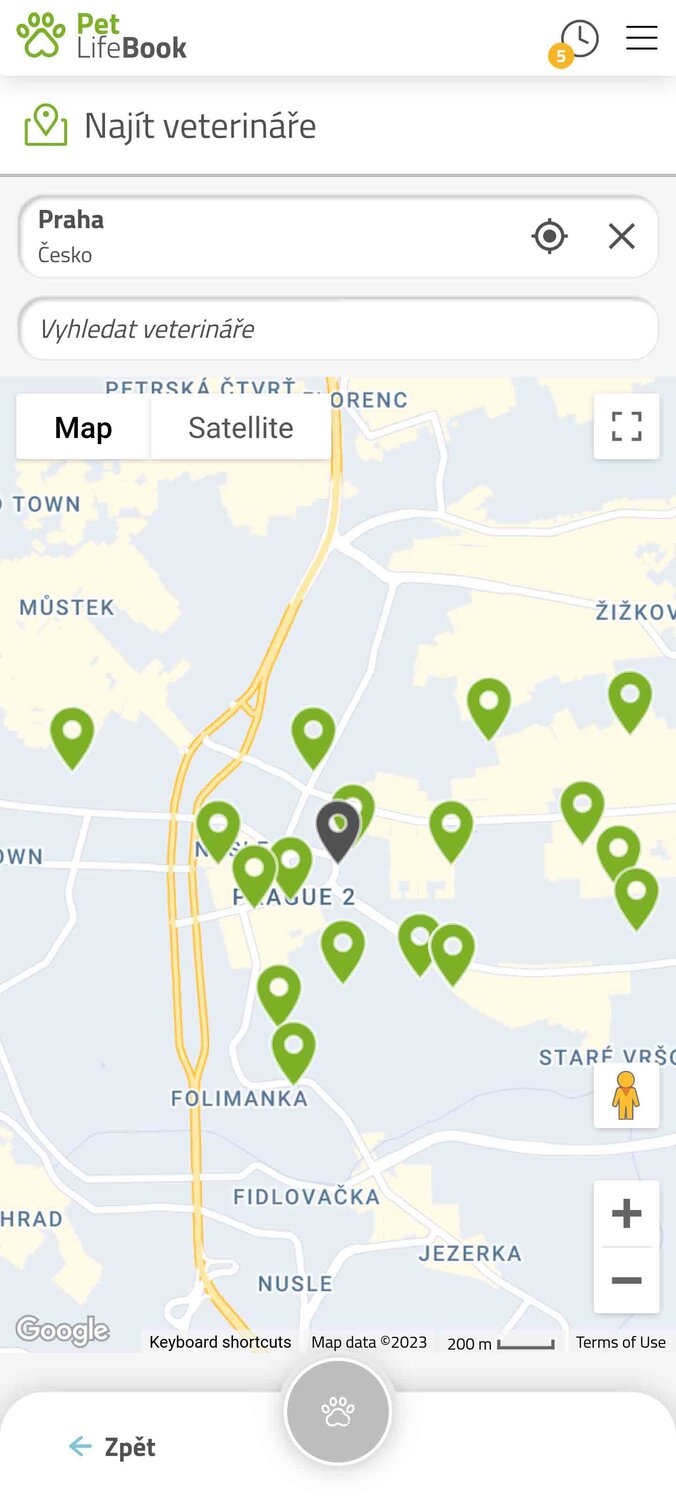The width and height of the screenshot is (676, 1500).
Task: Tap the Pet LifeBook logo
Action: [102, 36]
